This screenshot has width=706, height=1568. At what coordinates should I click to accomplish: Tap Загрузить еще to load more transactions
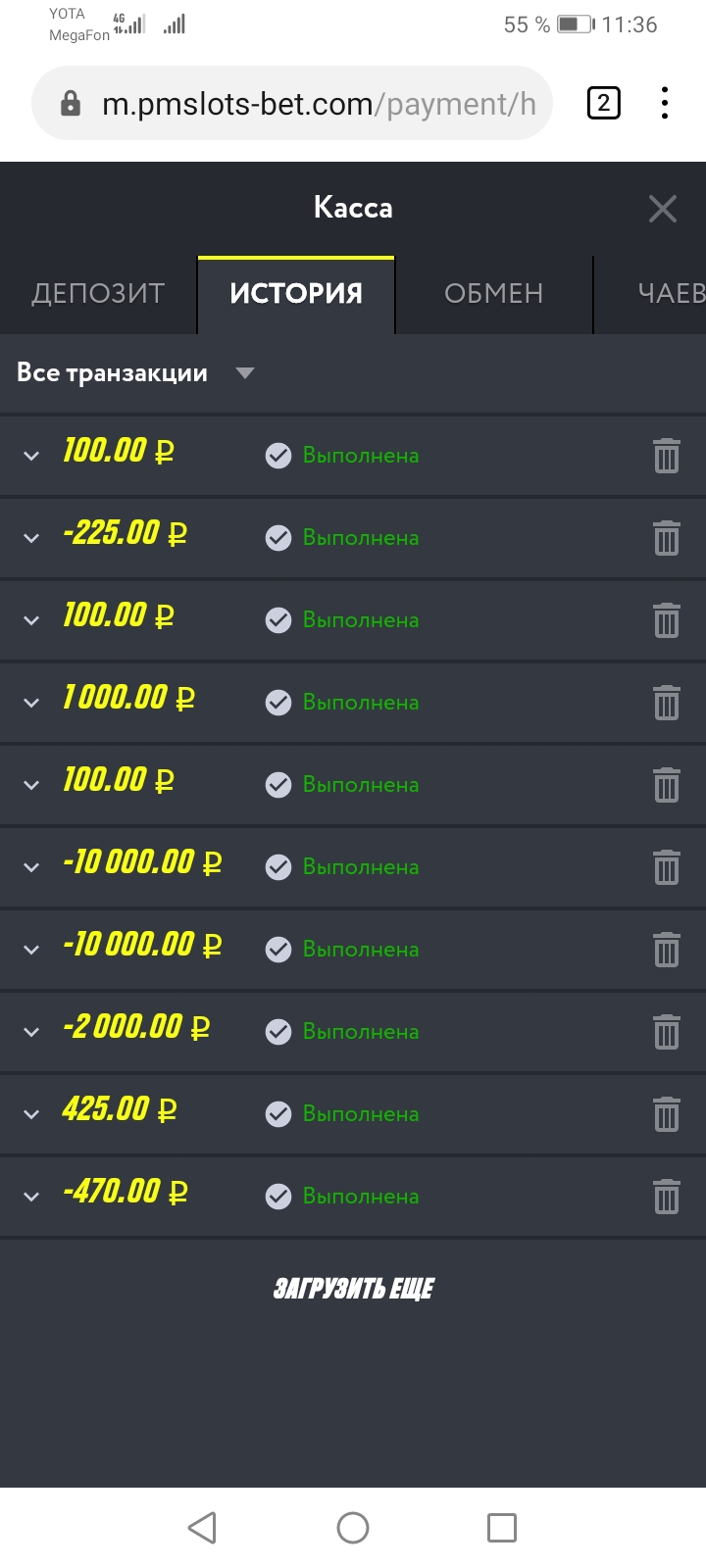click(353, 1289)
